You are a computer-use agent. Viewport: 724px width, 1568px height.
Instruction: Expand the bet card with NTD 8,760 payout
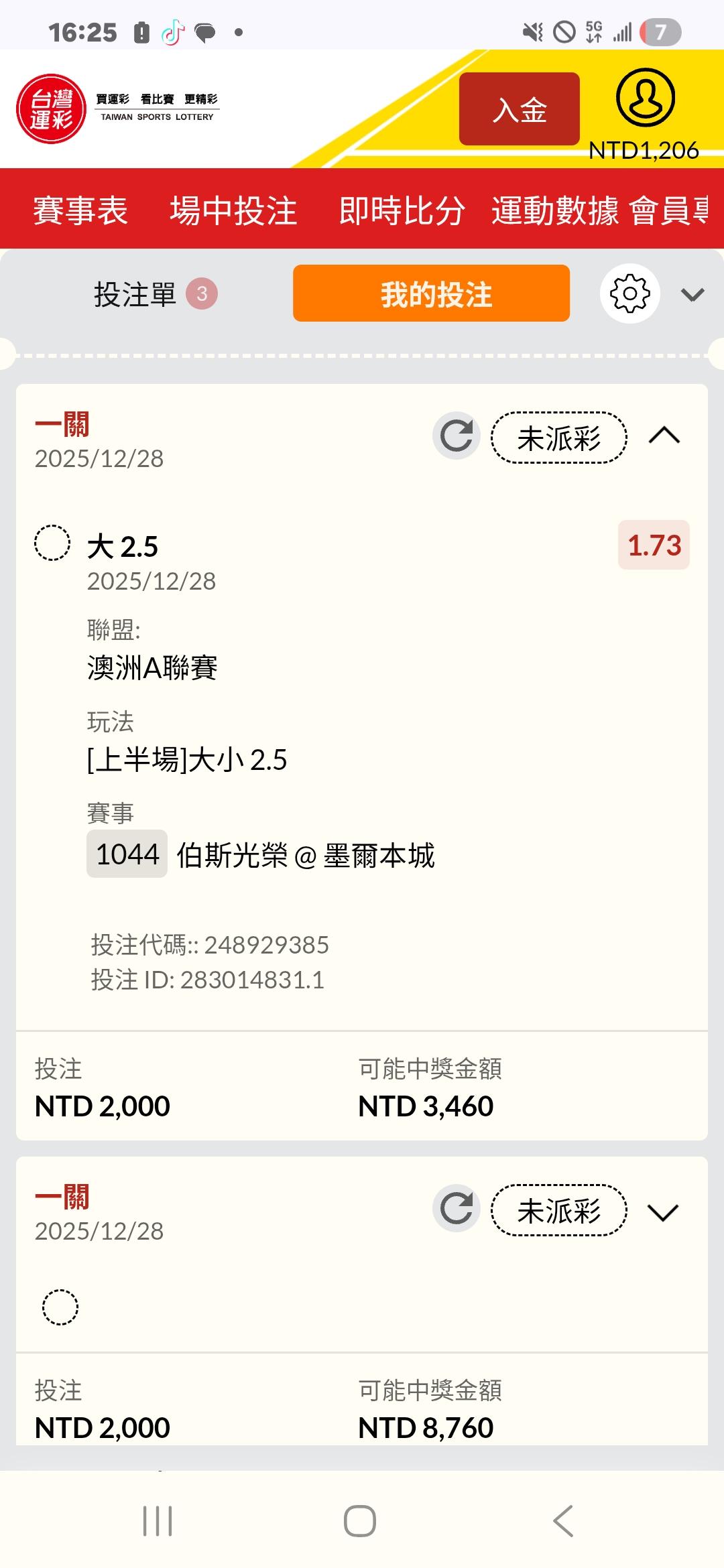pos(663,1212)
